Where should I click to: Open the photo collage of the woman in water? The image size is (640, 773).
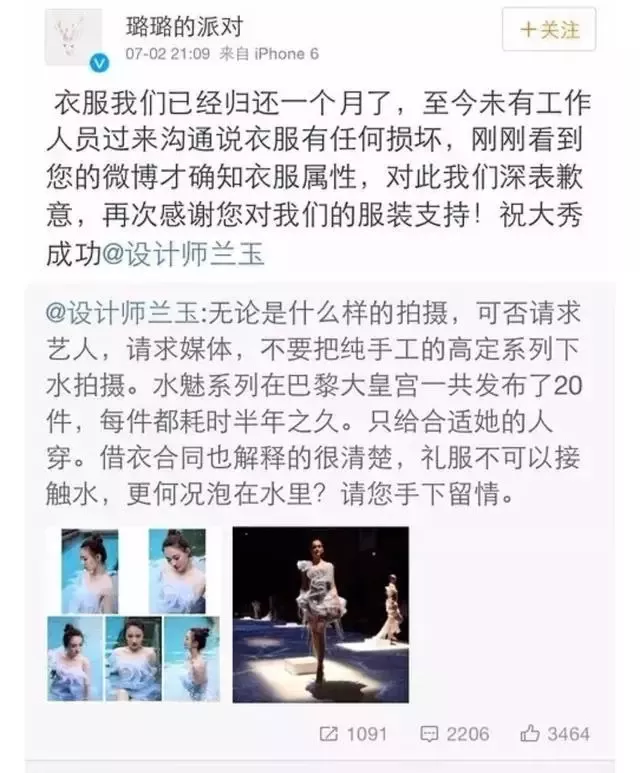tap(133, 613)
